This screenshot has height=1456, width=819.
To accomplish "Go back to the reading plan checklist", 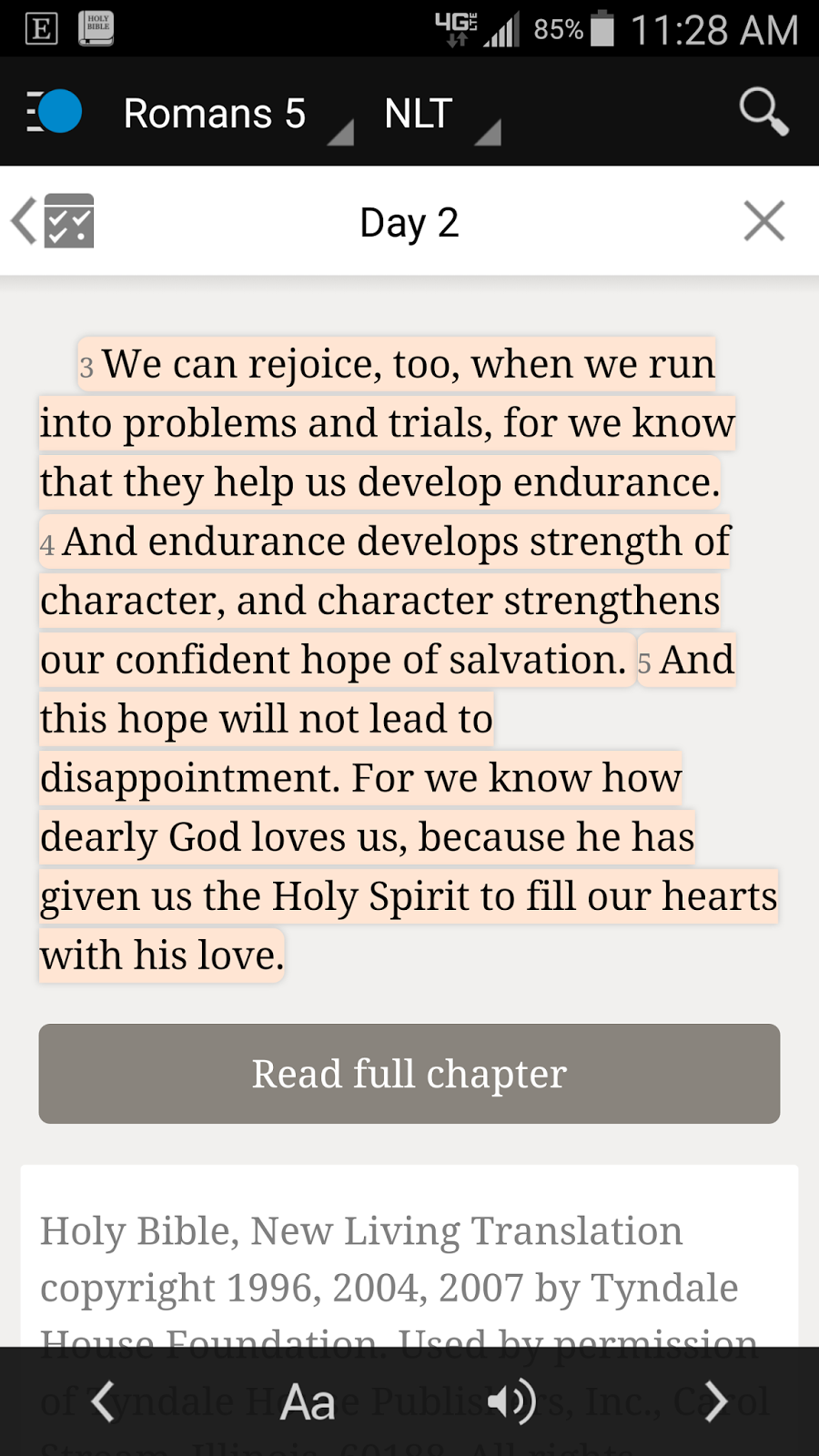I will (x=53, y=221).
